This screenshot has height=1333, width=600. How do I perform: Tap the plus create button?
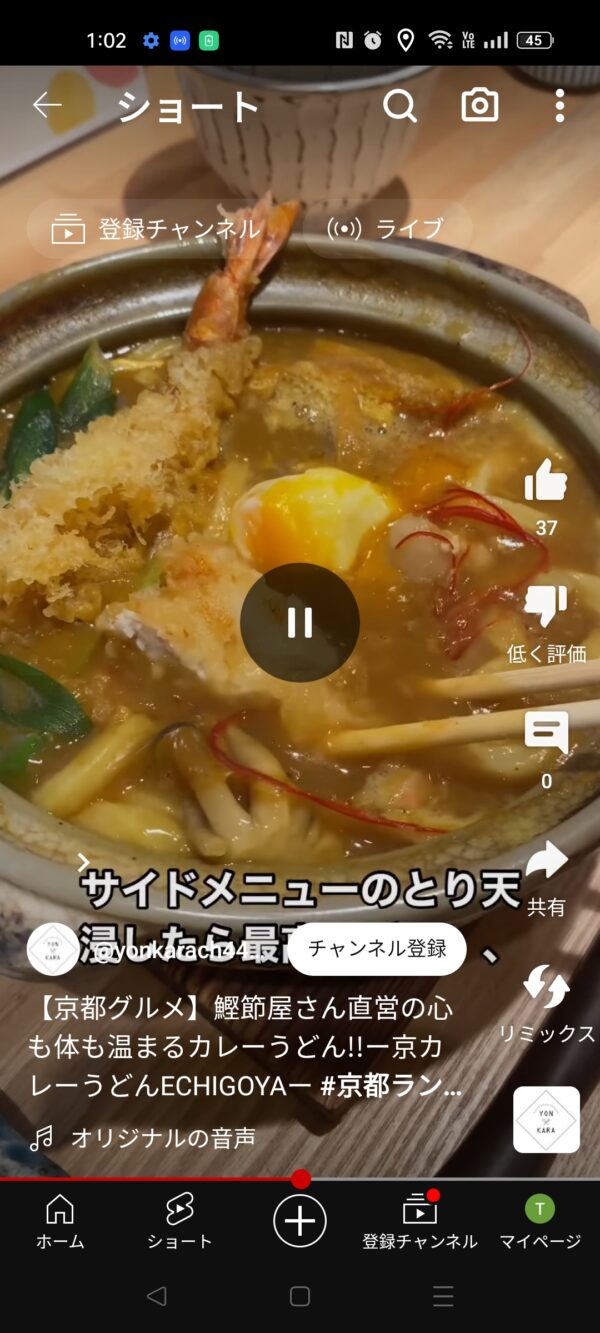tap(300, 1221)
